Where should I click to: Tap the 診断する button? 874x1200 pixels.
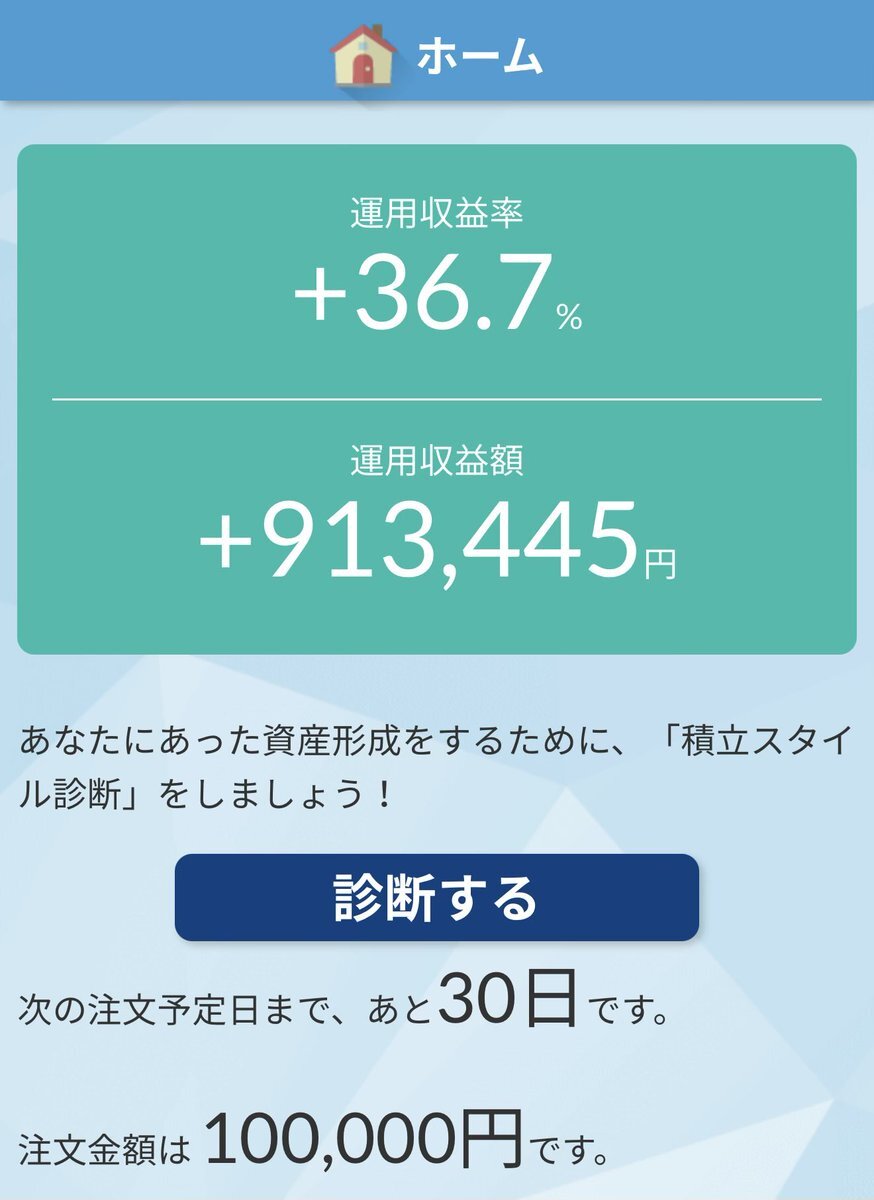point(436,897)
